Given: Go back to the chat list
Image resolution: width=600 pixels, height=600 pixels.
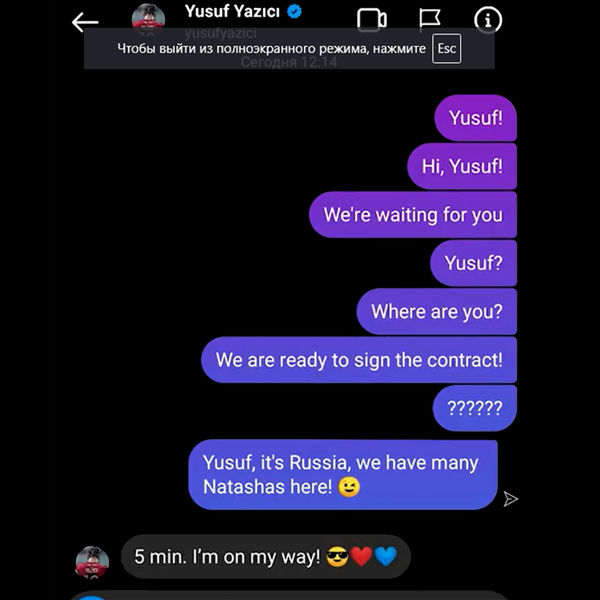Looking at the screenshot, I should click(85, 20).
